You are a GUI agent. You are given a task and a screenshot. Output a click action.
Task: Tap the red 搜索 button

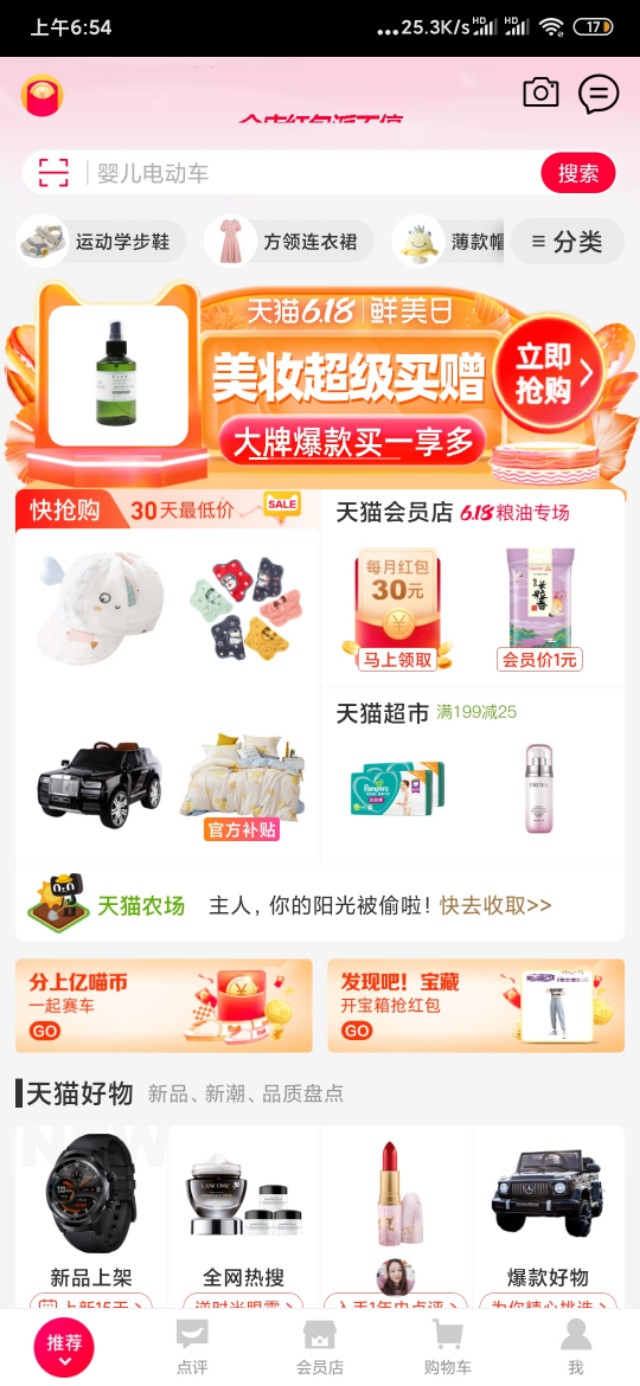pyautogui.click(x=578, y=173)
